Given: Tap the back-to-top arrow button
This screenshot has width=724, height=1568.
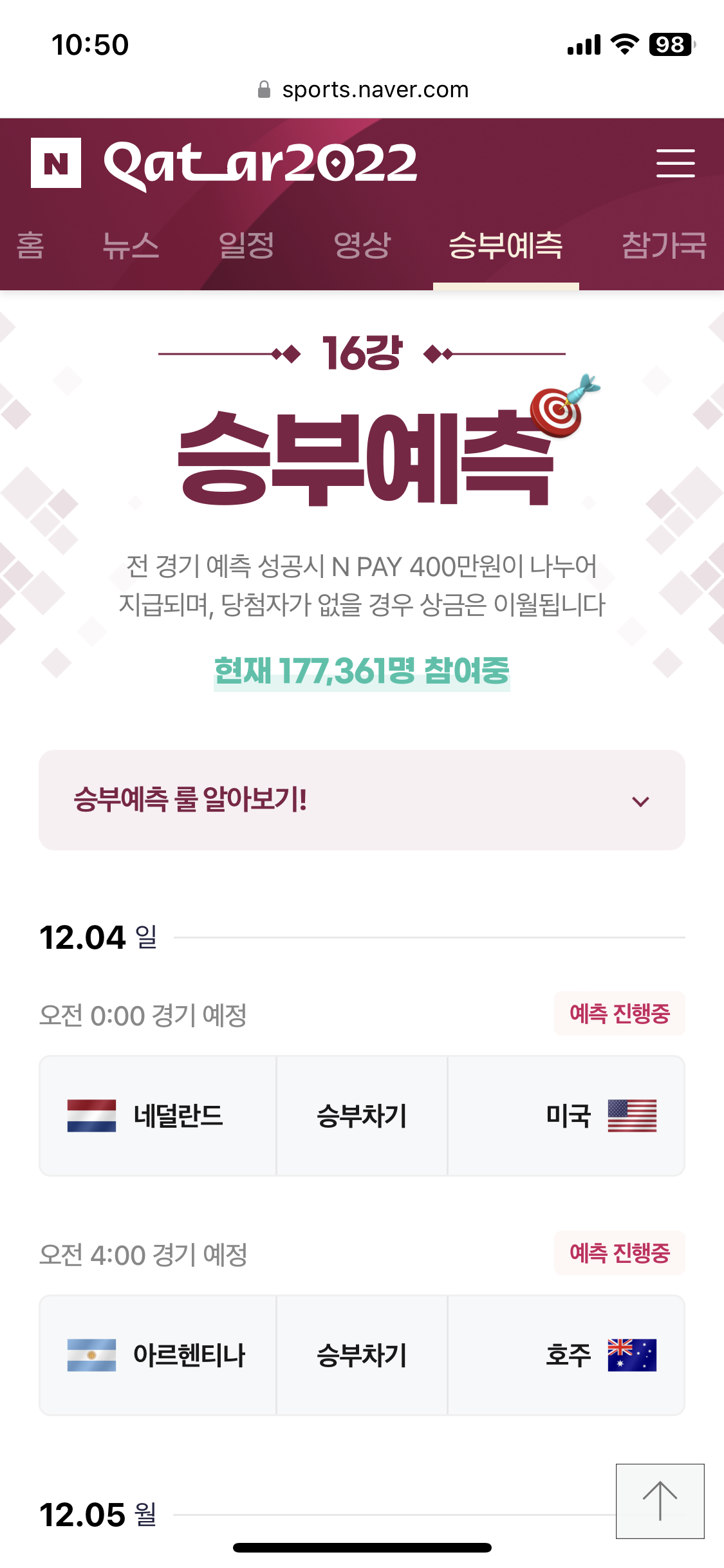Looking at the screenshot, I should [x=660, y=1501].
